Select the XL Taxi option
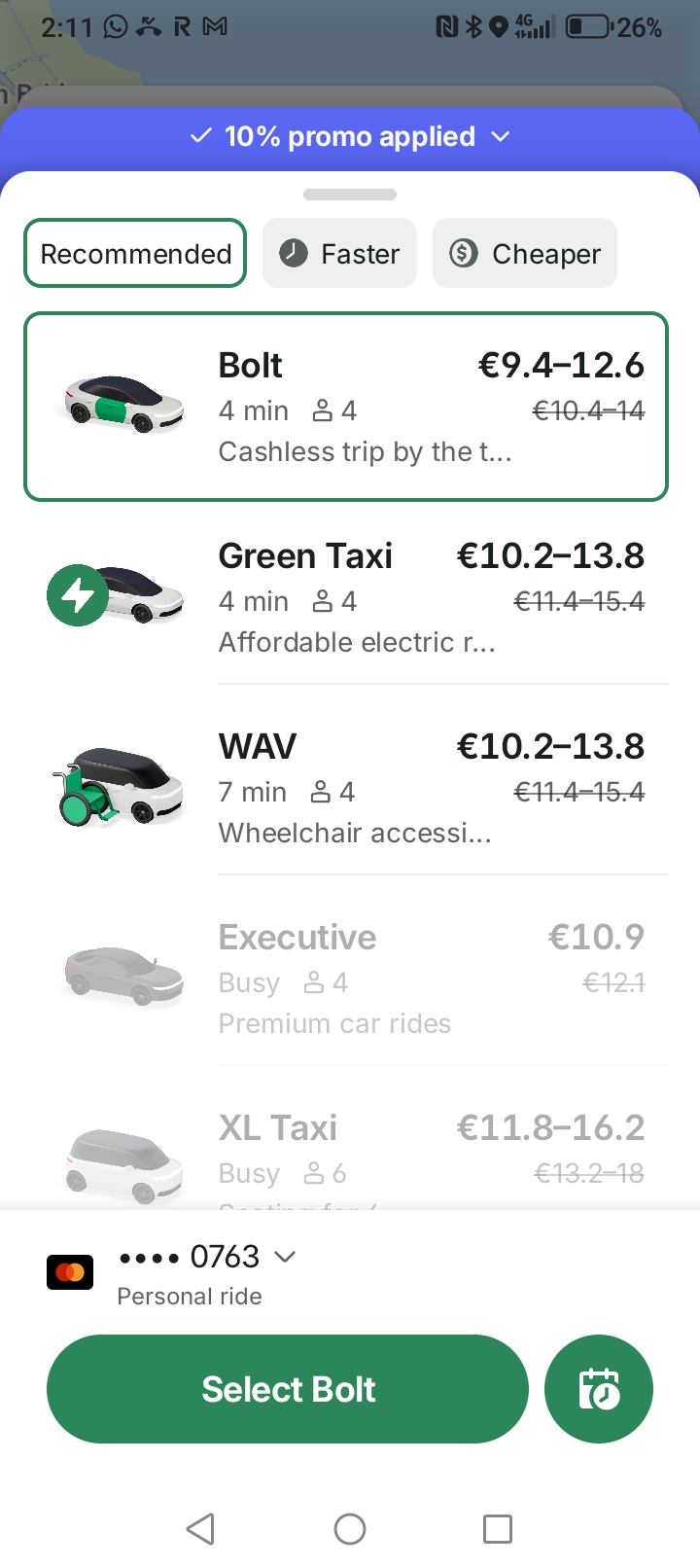The height and width of the screenshot is (1568, 700). [346, 1153]
